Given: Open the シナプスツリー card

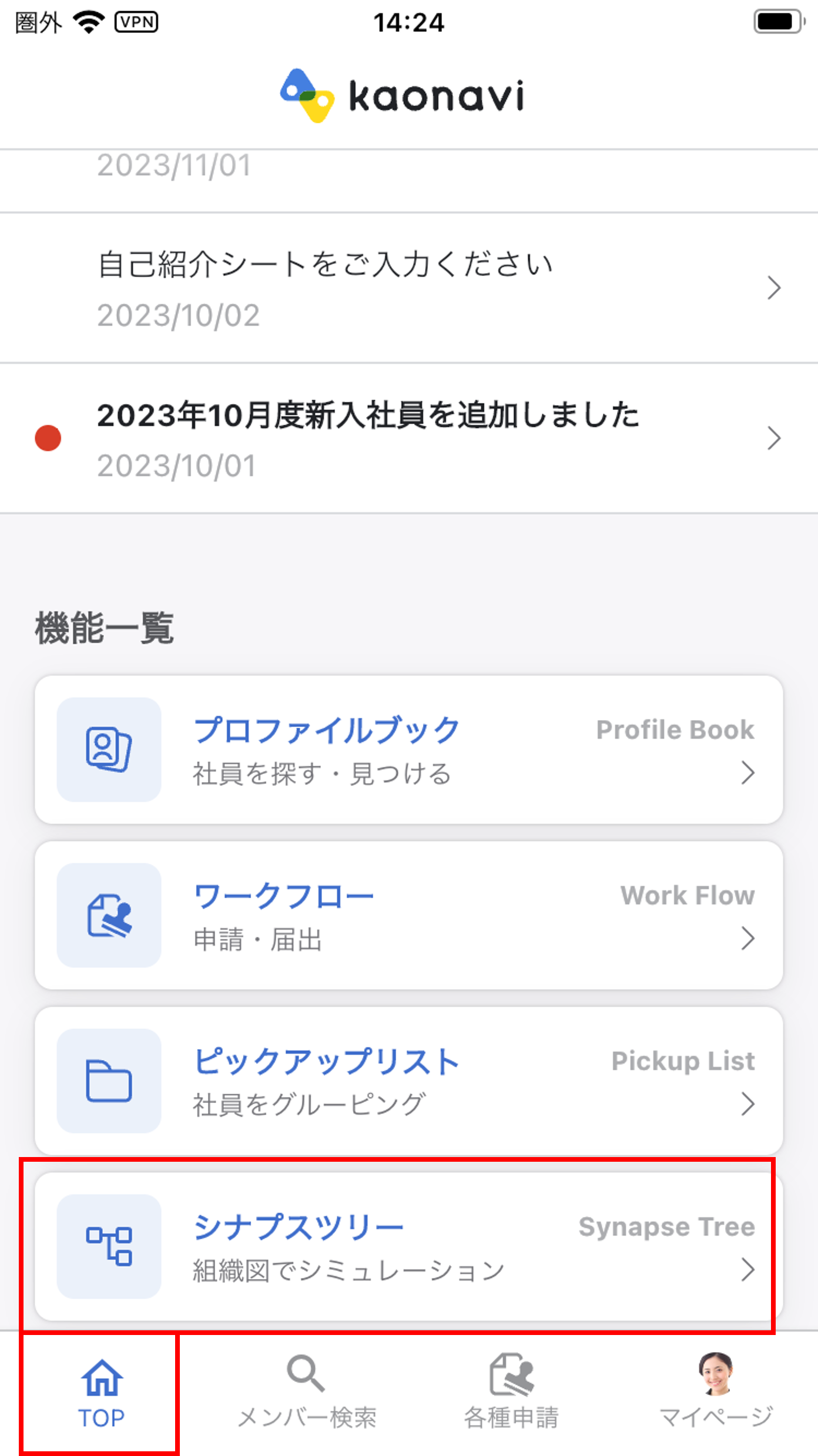Looking at the screenshot, I should click(409, 1246).
